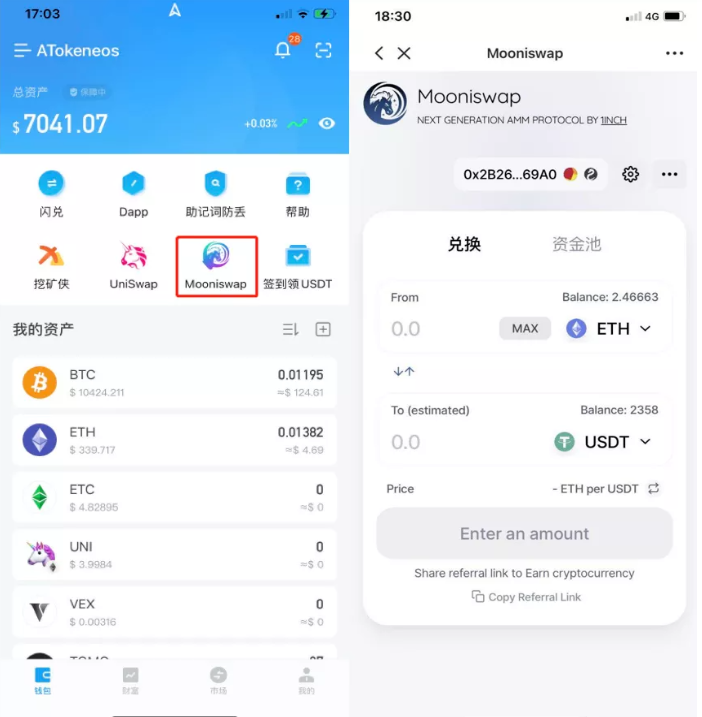Viewport: 702px width, 717px height.
Task: Open the ATokeneos drawer menu
Action: (x=22, y=50)
